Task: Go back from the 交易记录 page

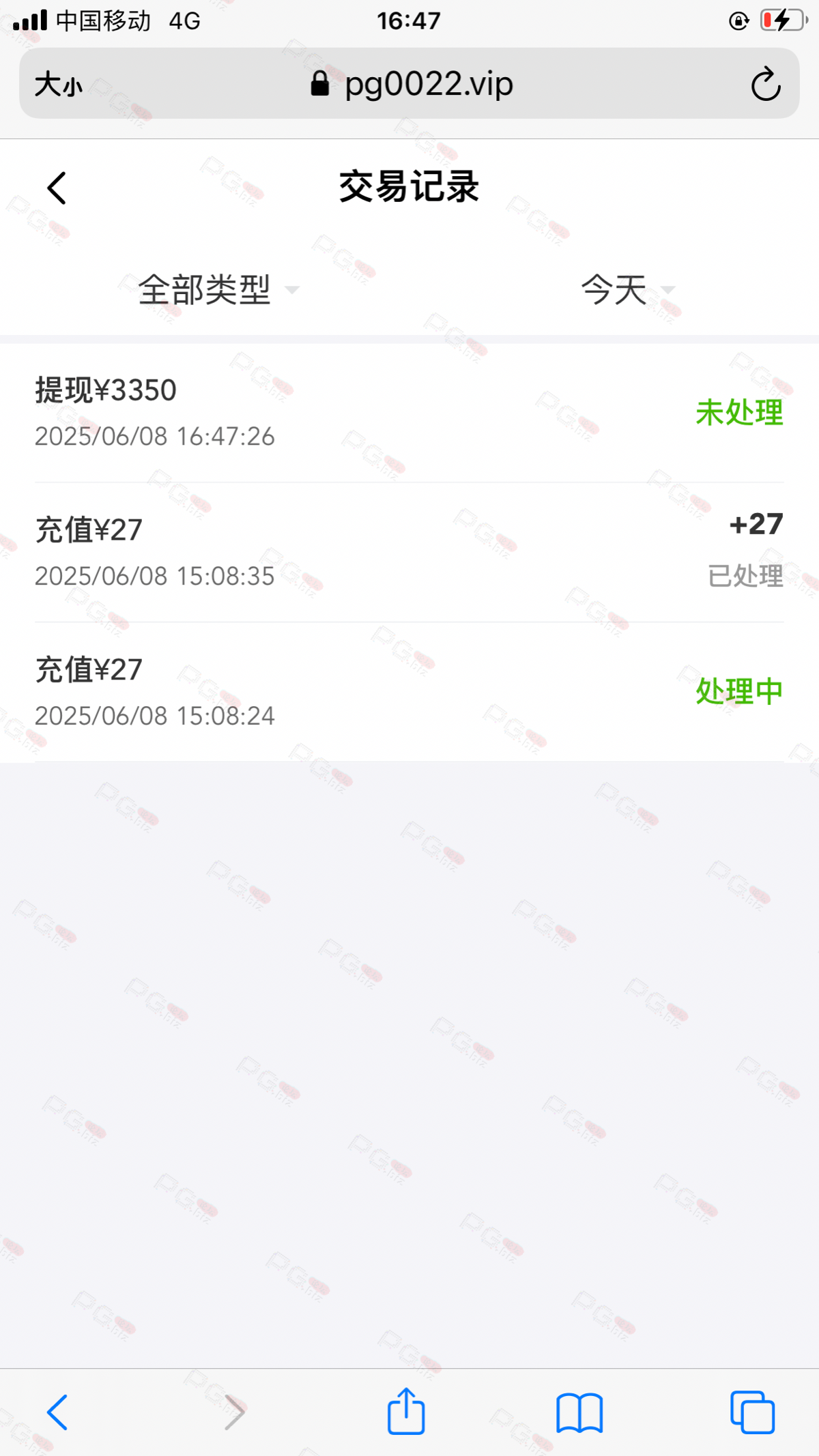Action: tap(57, 188)
